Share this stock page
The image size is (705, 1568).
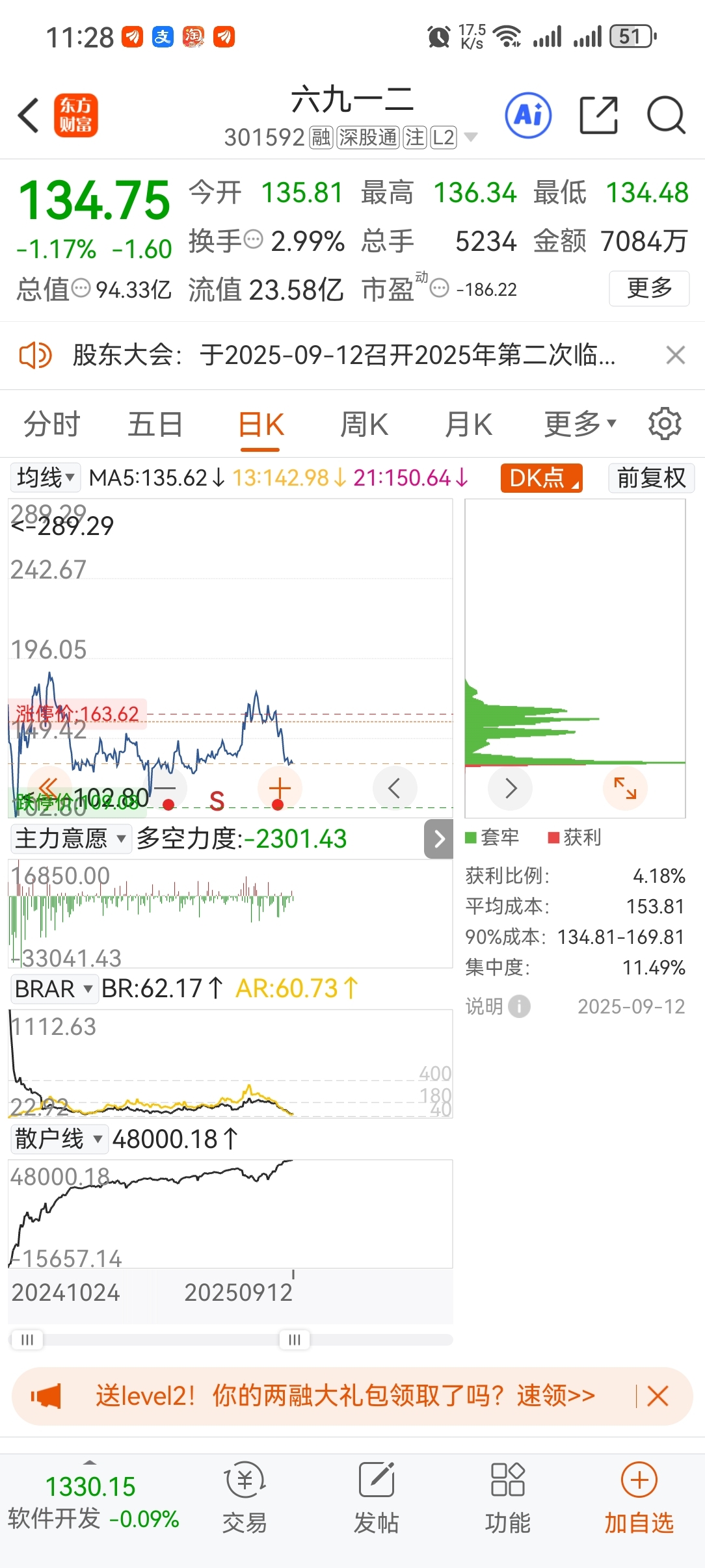[x=598, y=116]
